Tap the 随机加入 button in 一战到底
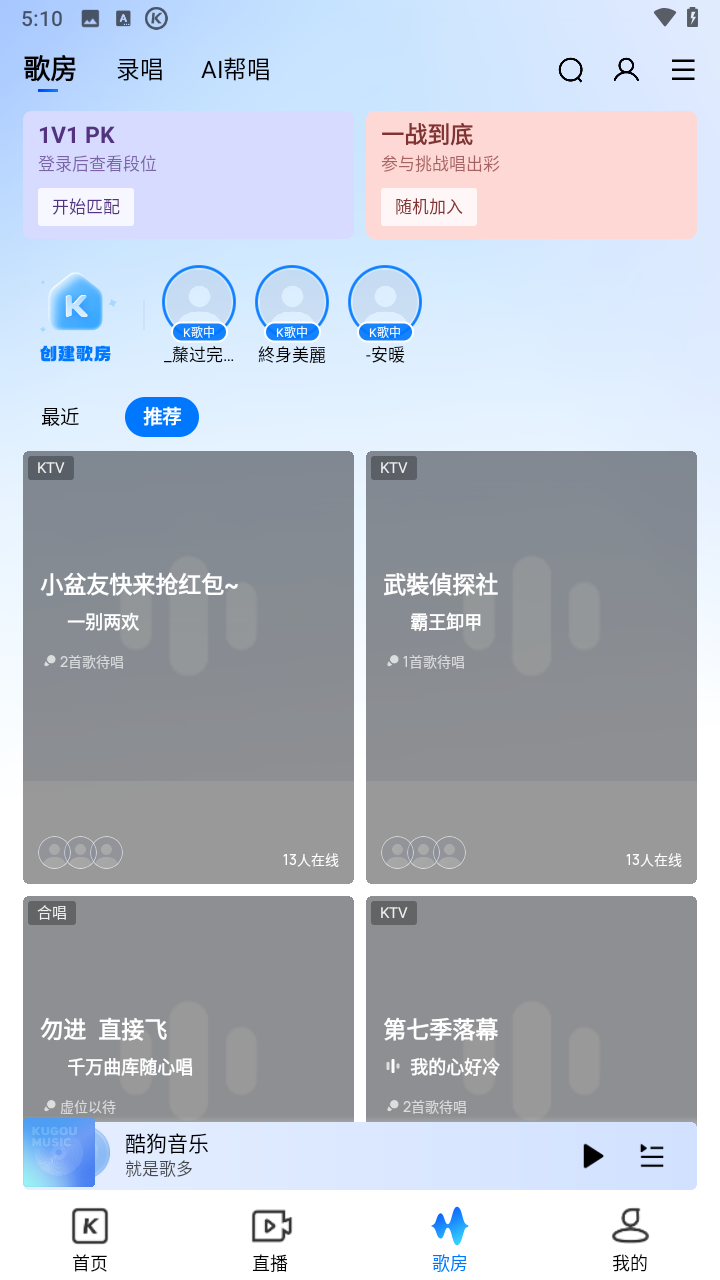This screenshot has height=1280, width=720. point(429,207)
